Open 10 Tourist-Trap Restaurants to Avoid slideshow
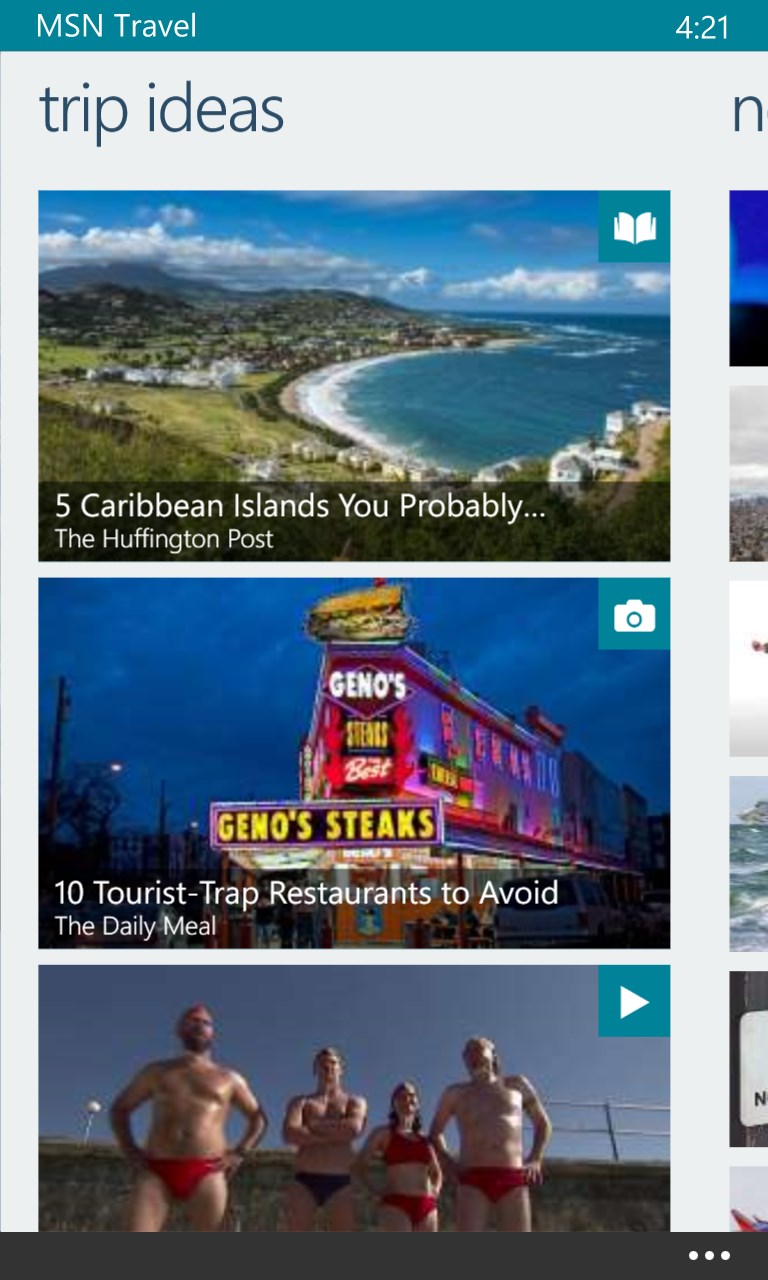Screen dimensions: 768x1280 coord(354,763)
